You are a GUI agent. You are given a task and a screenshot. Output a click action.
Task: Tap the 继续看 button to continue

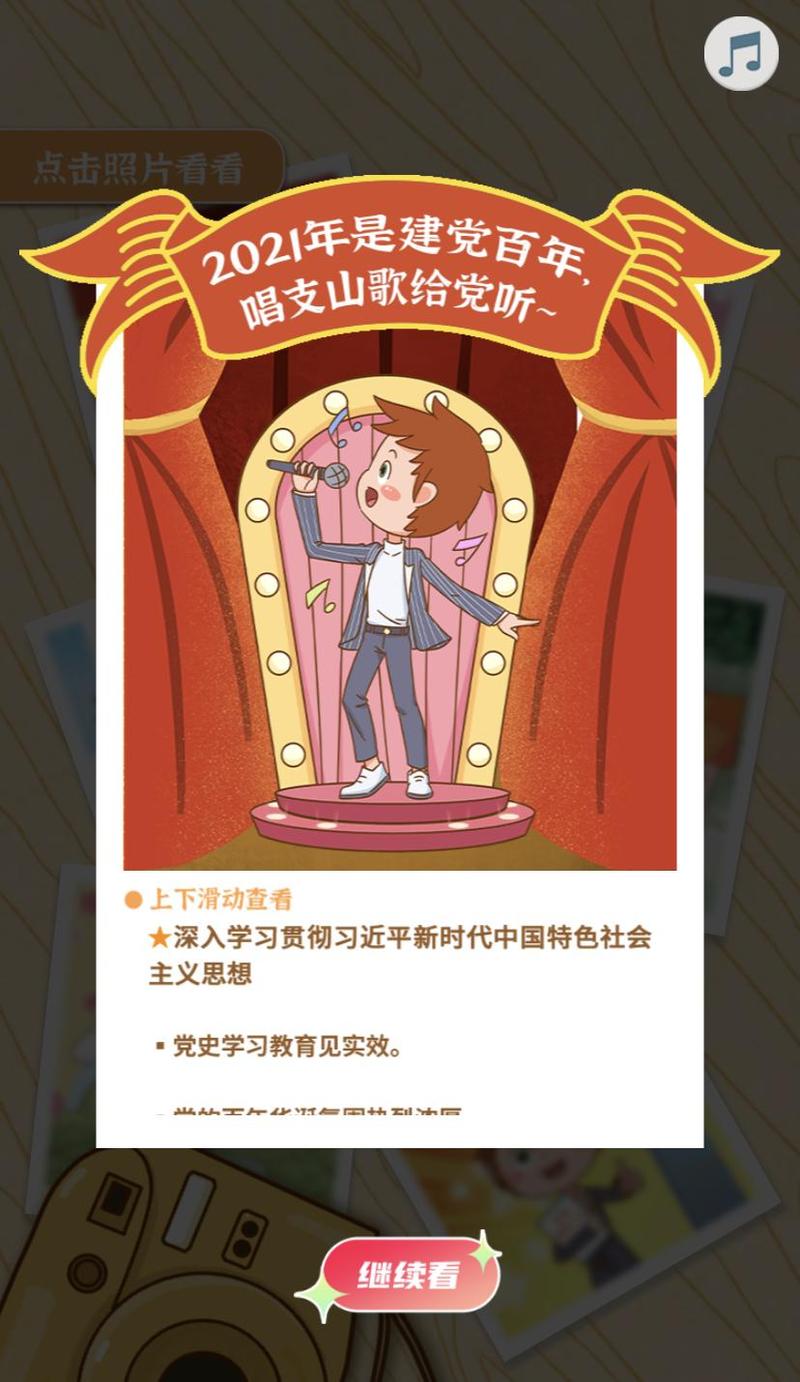coord(410,1275)
